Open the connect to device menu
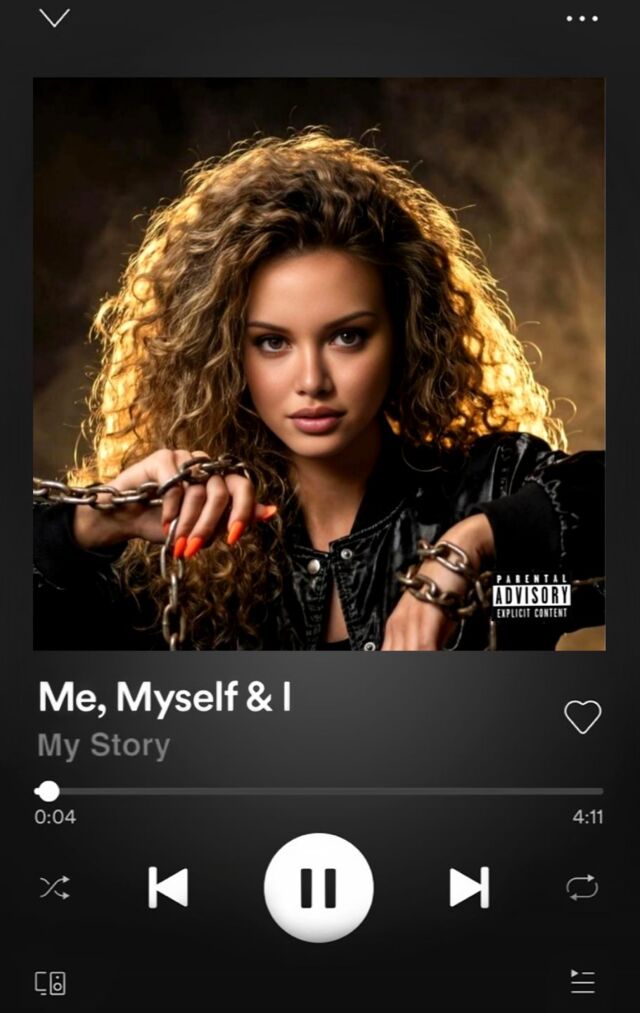This screenshot has width=640, height=1013. pyautogui.click(x=51, y=982)
